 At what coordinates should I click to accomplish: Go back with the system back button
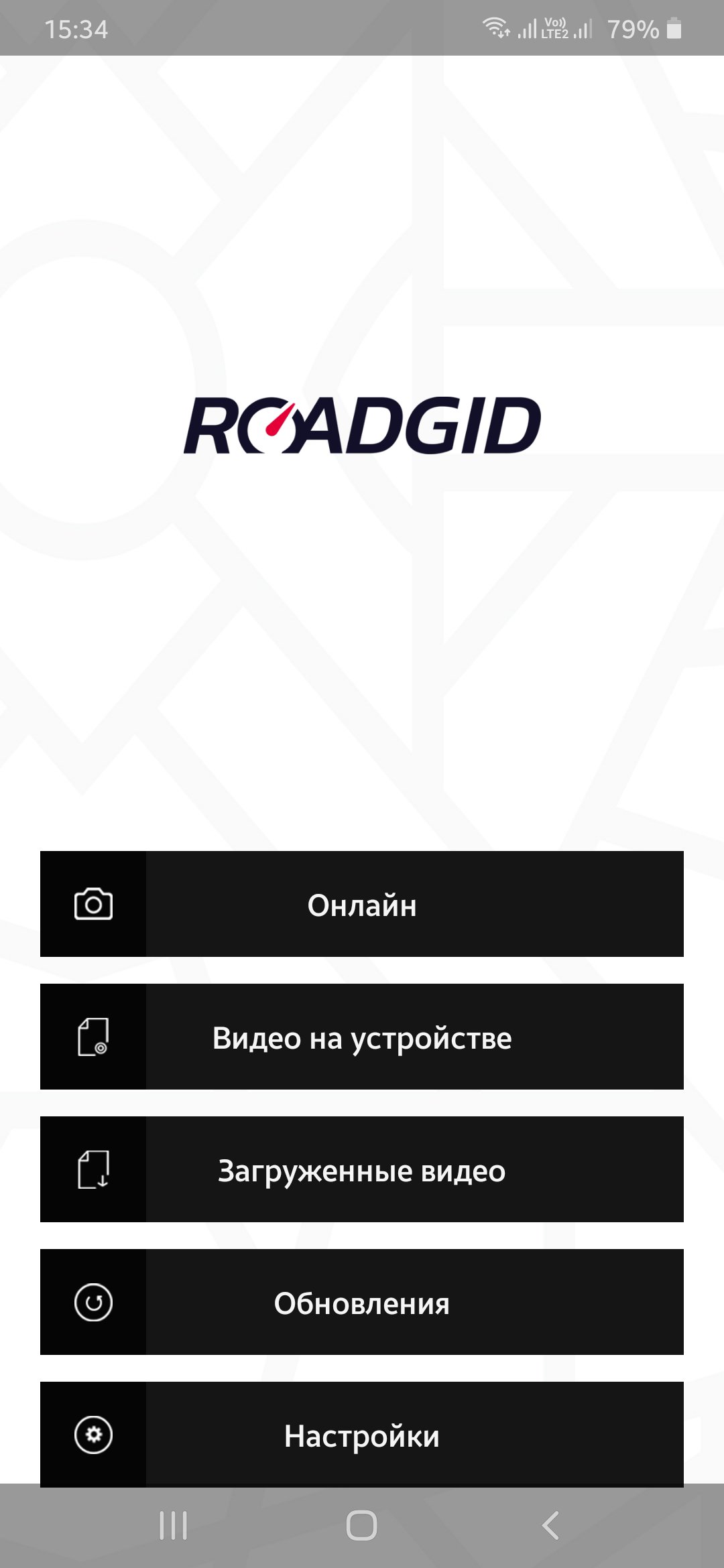(x=550, y=1526)
